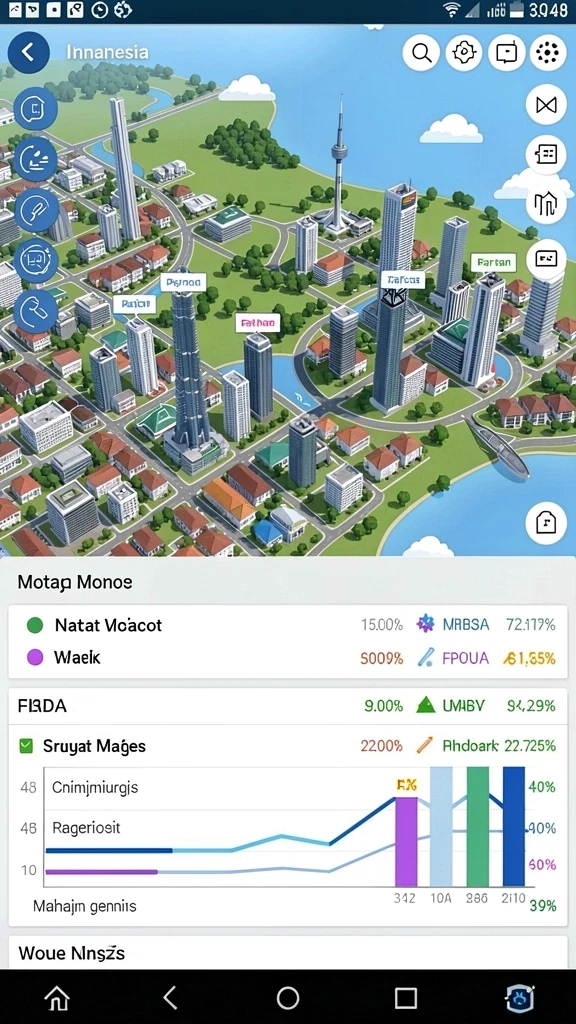
Task: Toggle the Sruyat Mages checkbox
Action: point(26,745)
